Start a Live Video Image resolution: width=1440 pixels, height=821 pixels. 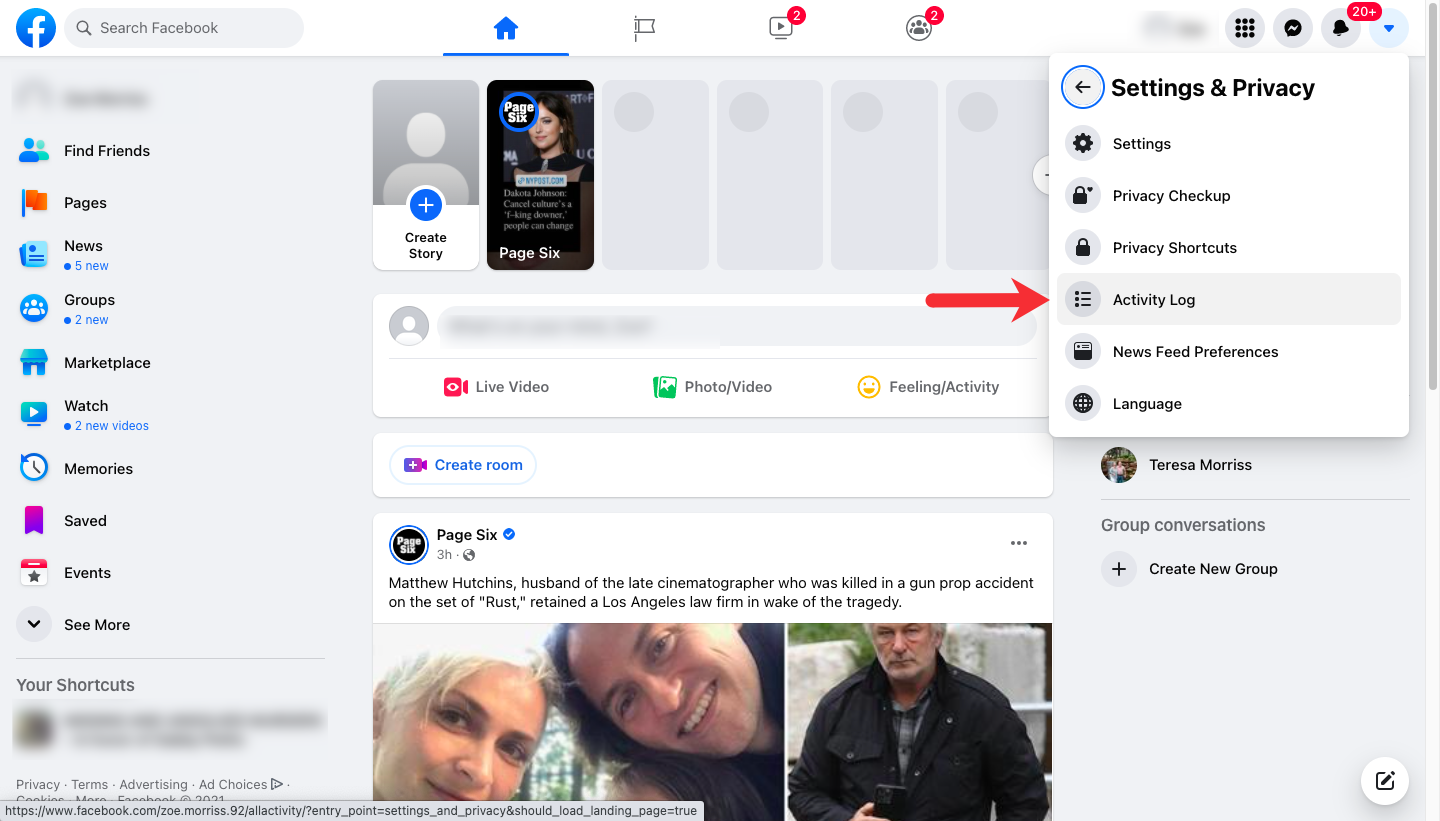pyautogui.click(x=497, y=387)
